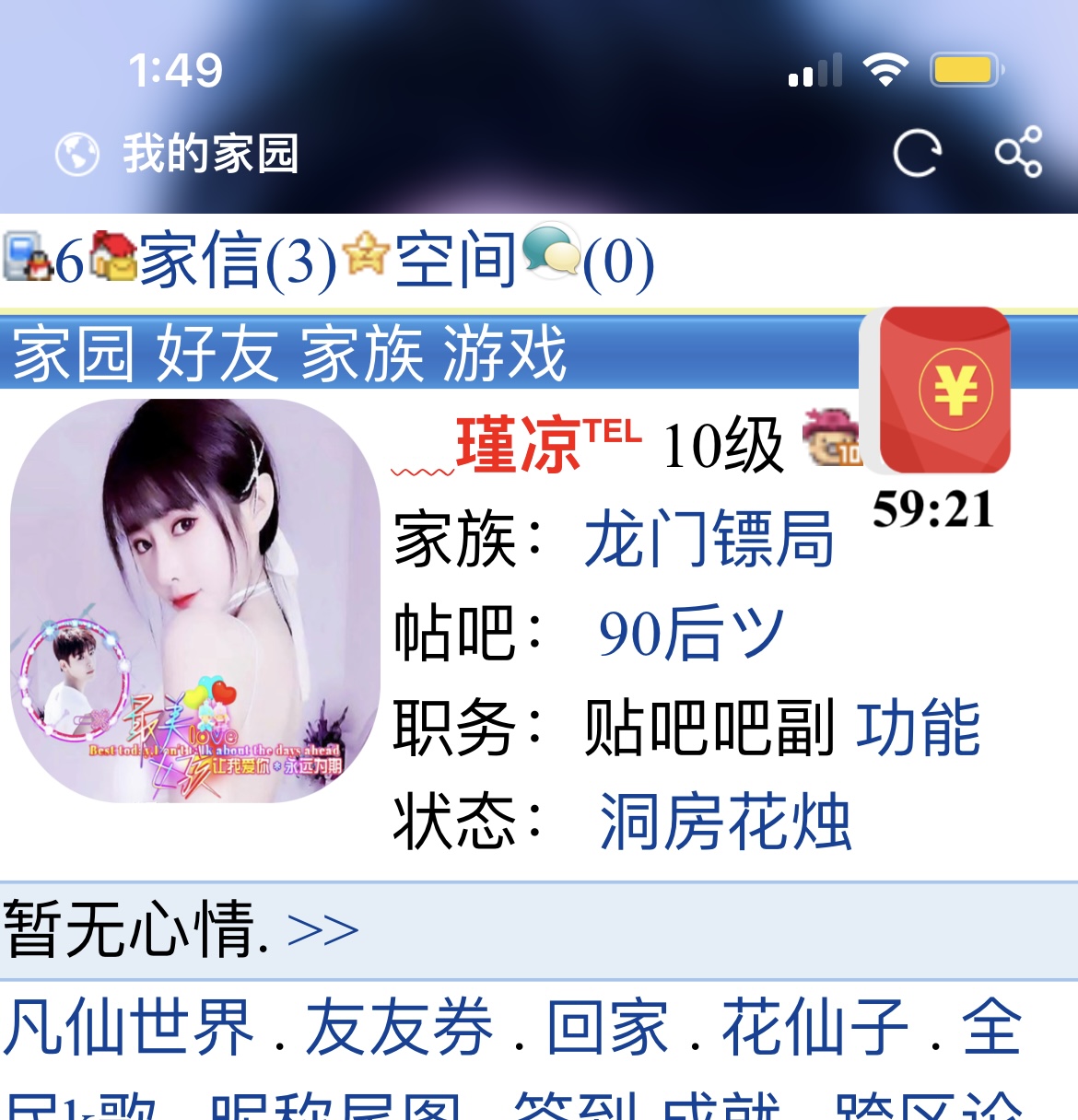The image size is (1078, 1120).
Task: Open the red envelope with the ¥ symbol
Action: click(x=944, y=391)
